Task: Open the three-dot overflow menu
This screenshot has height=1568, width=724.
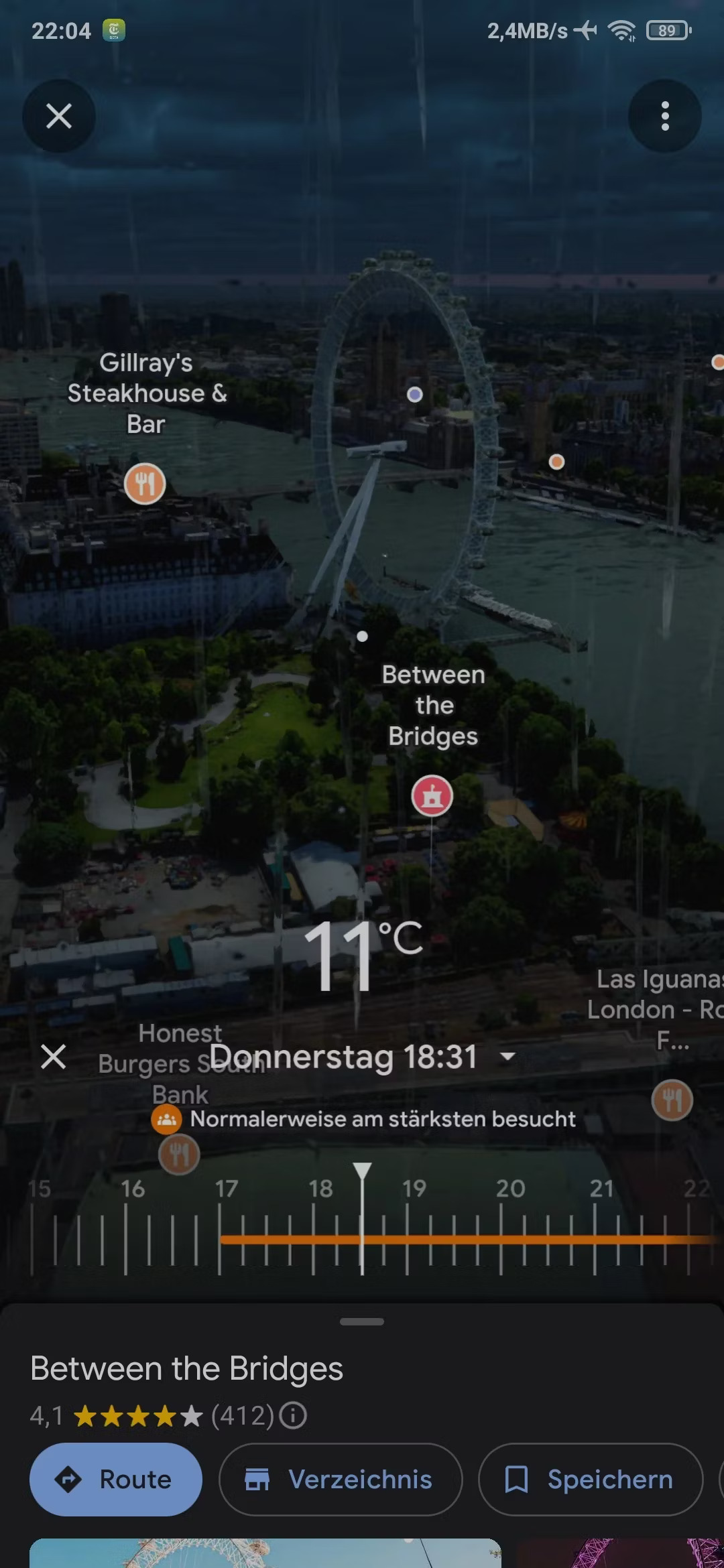Action: 664,116
